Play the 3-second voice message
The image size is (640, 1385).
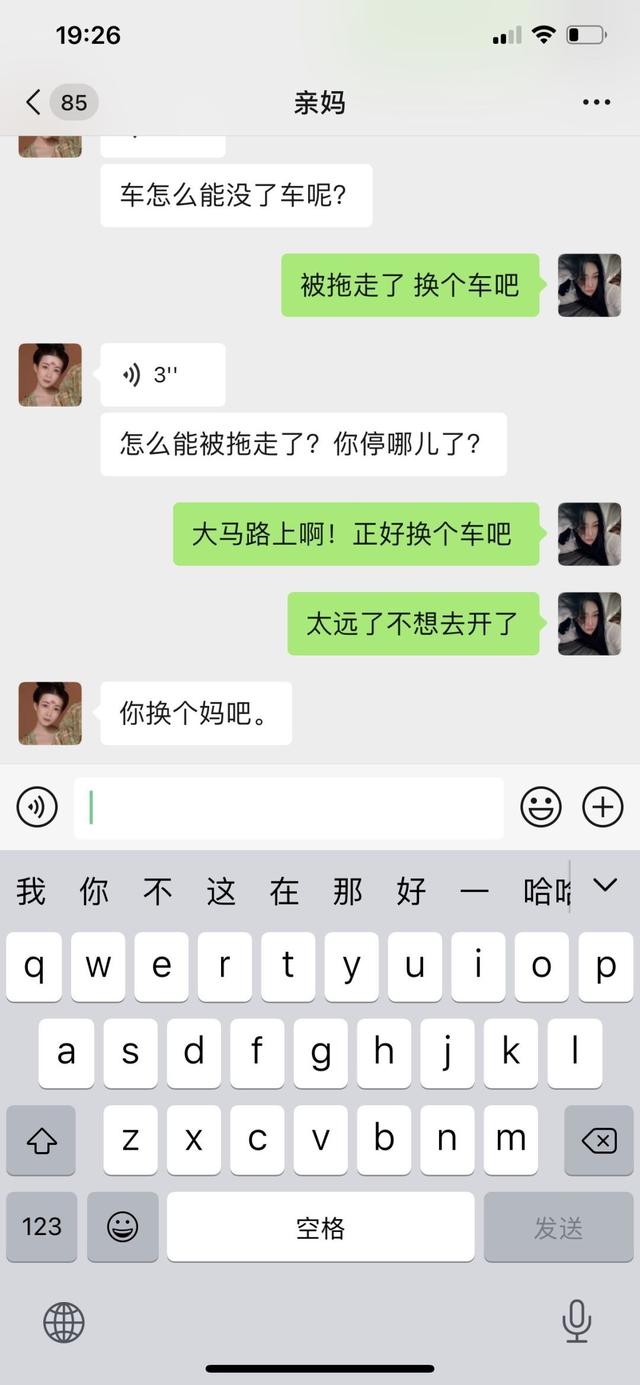point(162,375)
